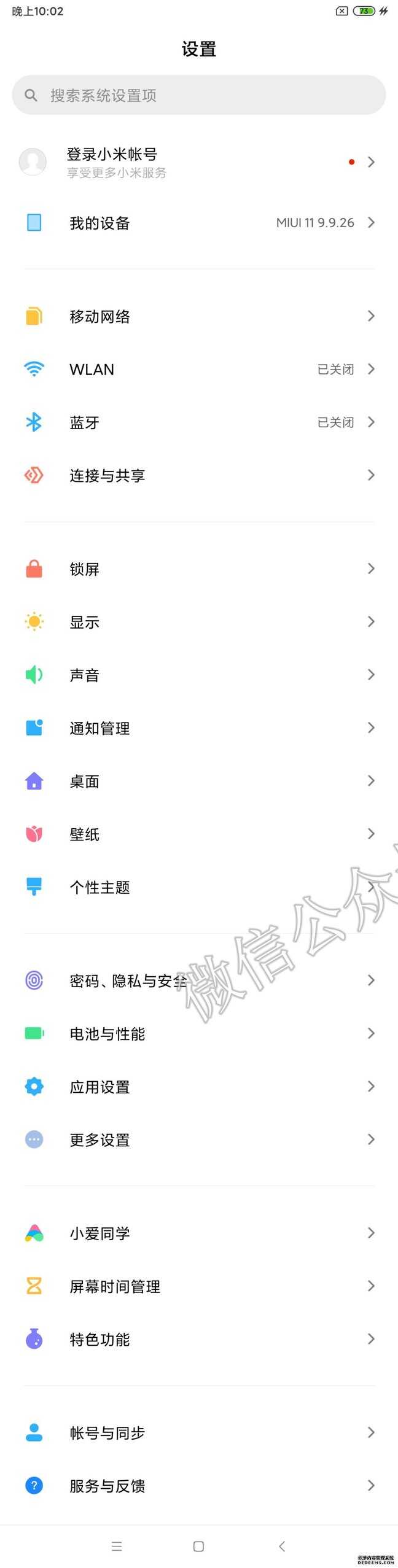The height and width of the screenshot is (1568, 398).
Task: Open 小爱同学 assistant settings
Action: pos(198,1233)
